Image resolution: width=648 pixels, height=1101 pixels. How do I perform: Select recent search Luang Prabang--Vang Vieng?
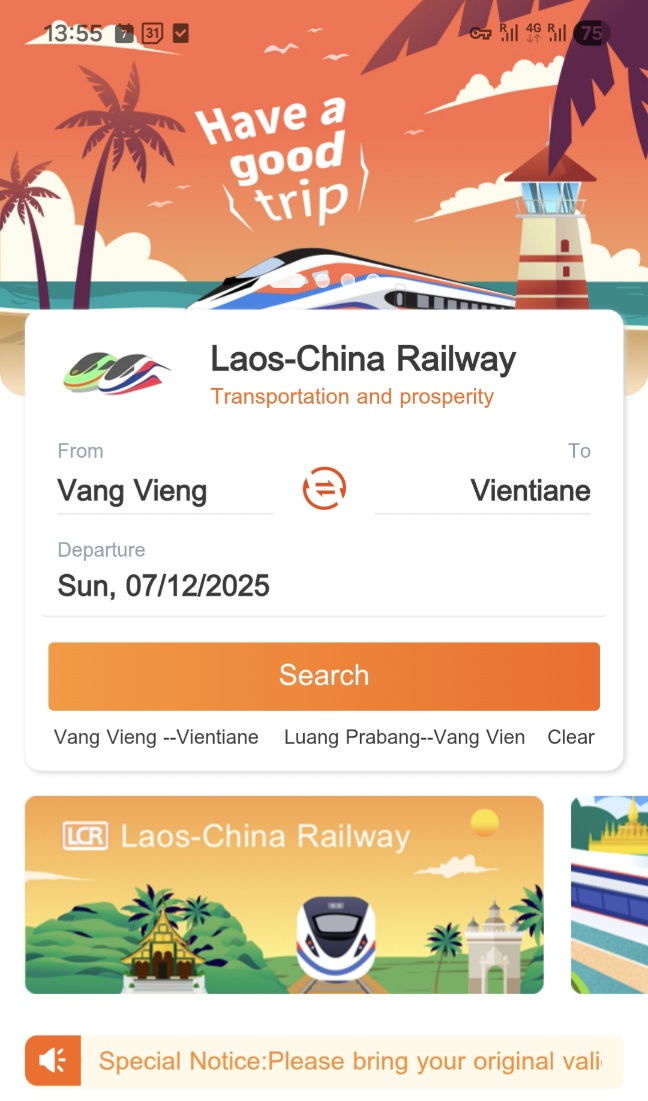404,737
